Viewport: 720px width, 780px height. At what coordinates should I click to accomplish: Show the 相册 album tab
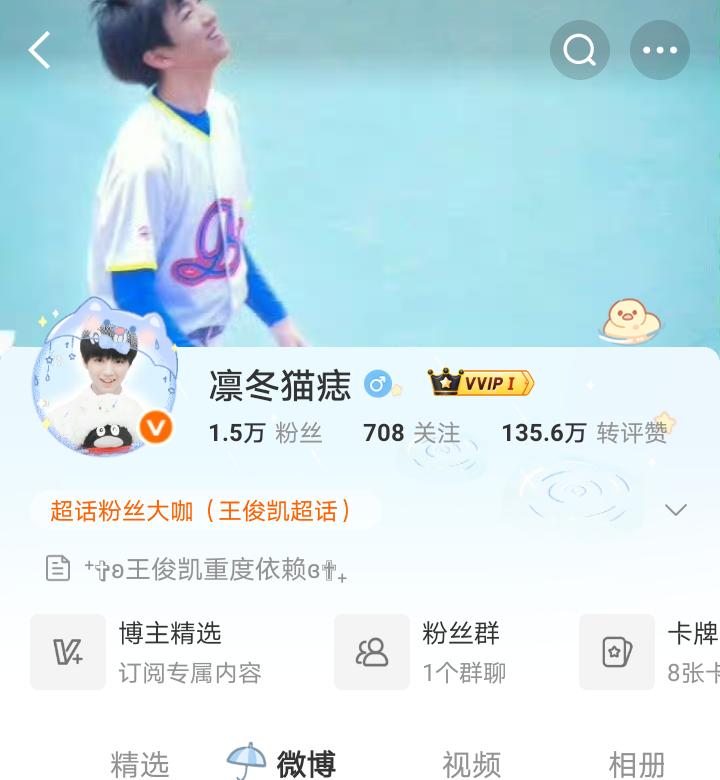pos(637,765)
